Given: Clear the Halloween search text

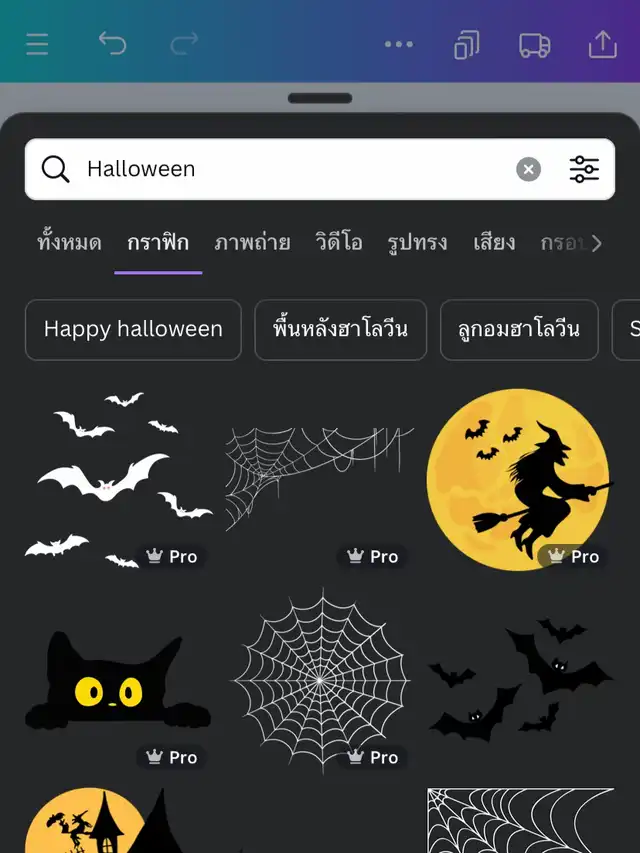Looking at the screenshot, I should tap(528, 169).
